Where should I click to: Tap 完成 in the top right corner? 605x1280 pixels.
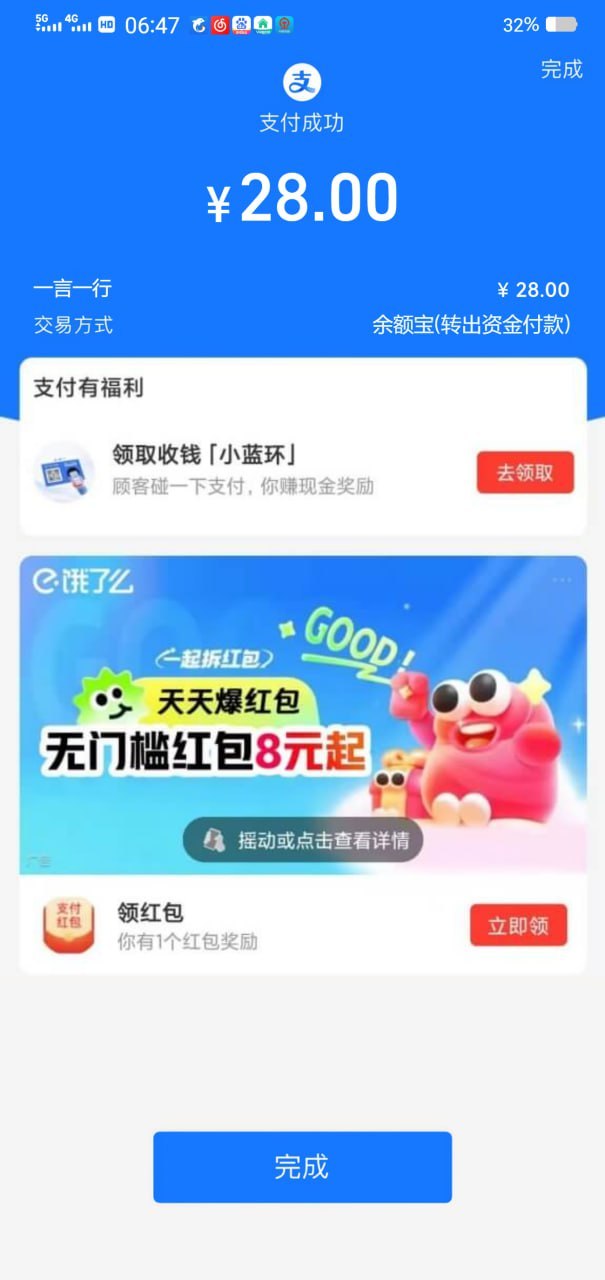pyautogui.click(x=561, y=70)
